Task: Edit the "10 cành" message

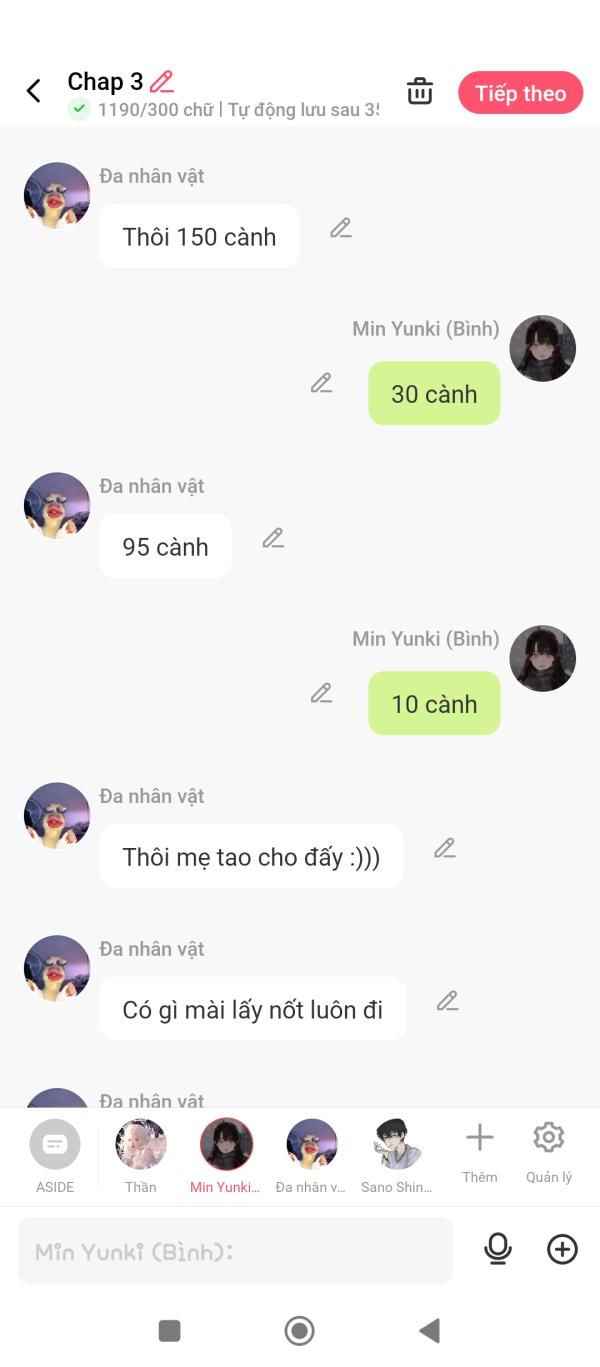Action: tap(321, 693)
